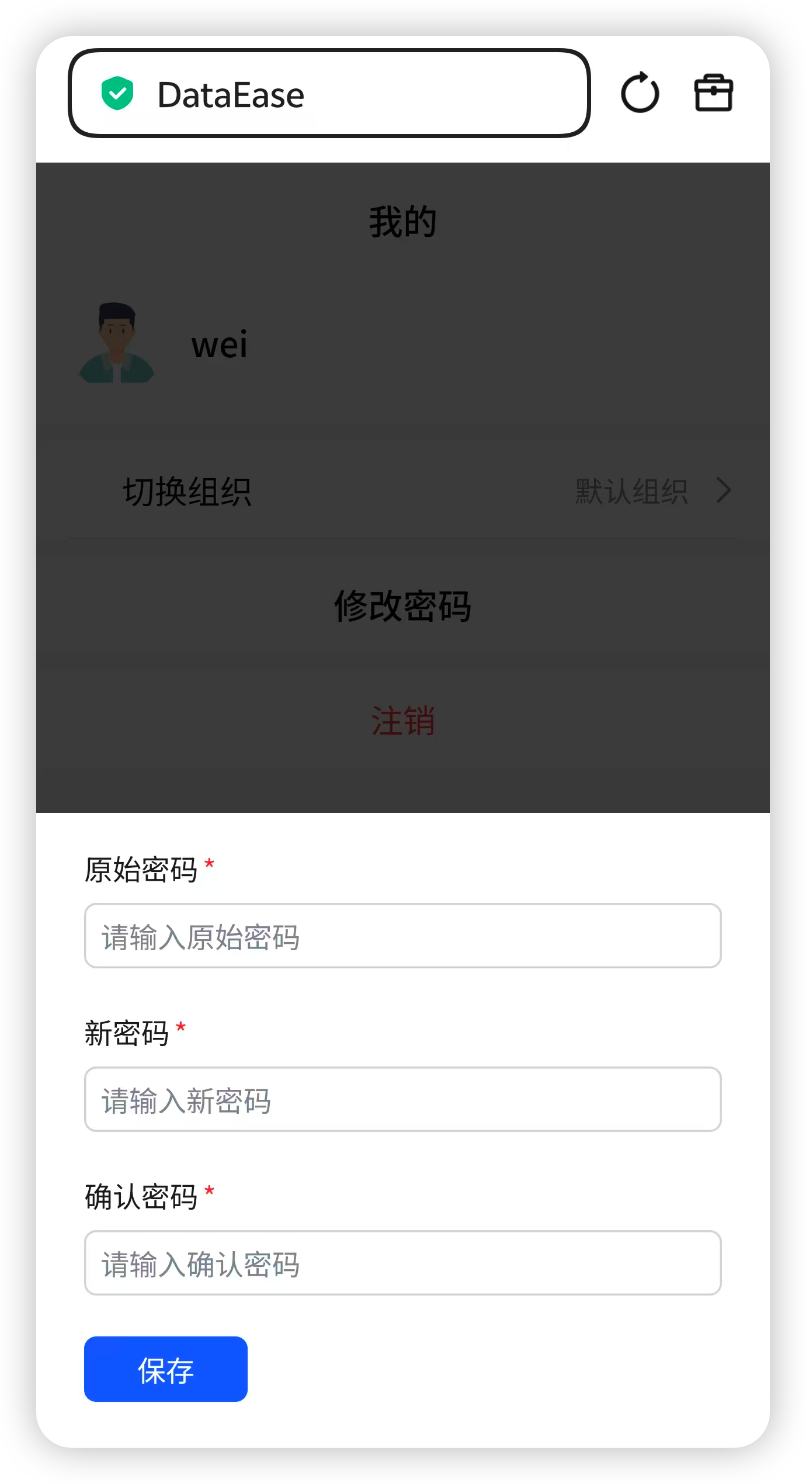Tap the green shield verification icon

[x=117, y=93]
